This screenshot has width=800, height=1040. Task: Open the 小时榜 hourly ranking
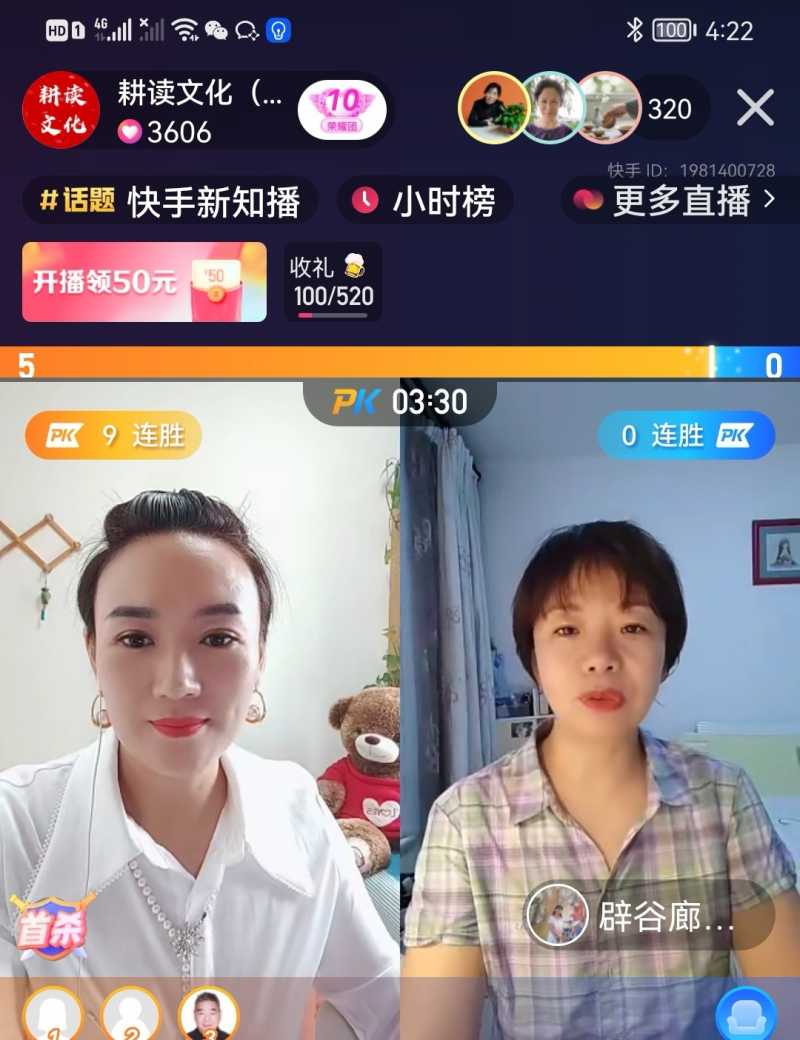pyautogui.click(x=425, y=201)
